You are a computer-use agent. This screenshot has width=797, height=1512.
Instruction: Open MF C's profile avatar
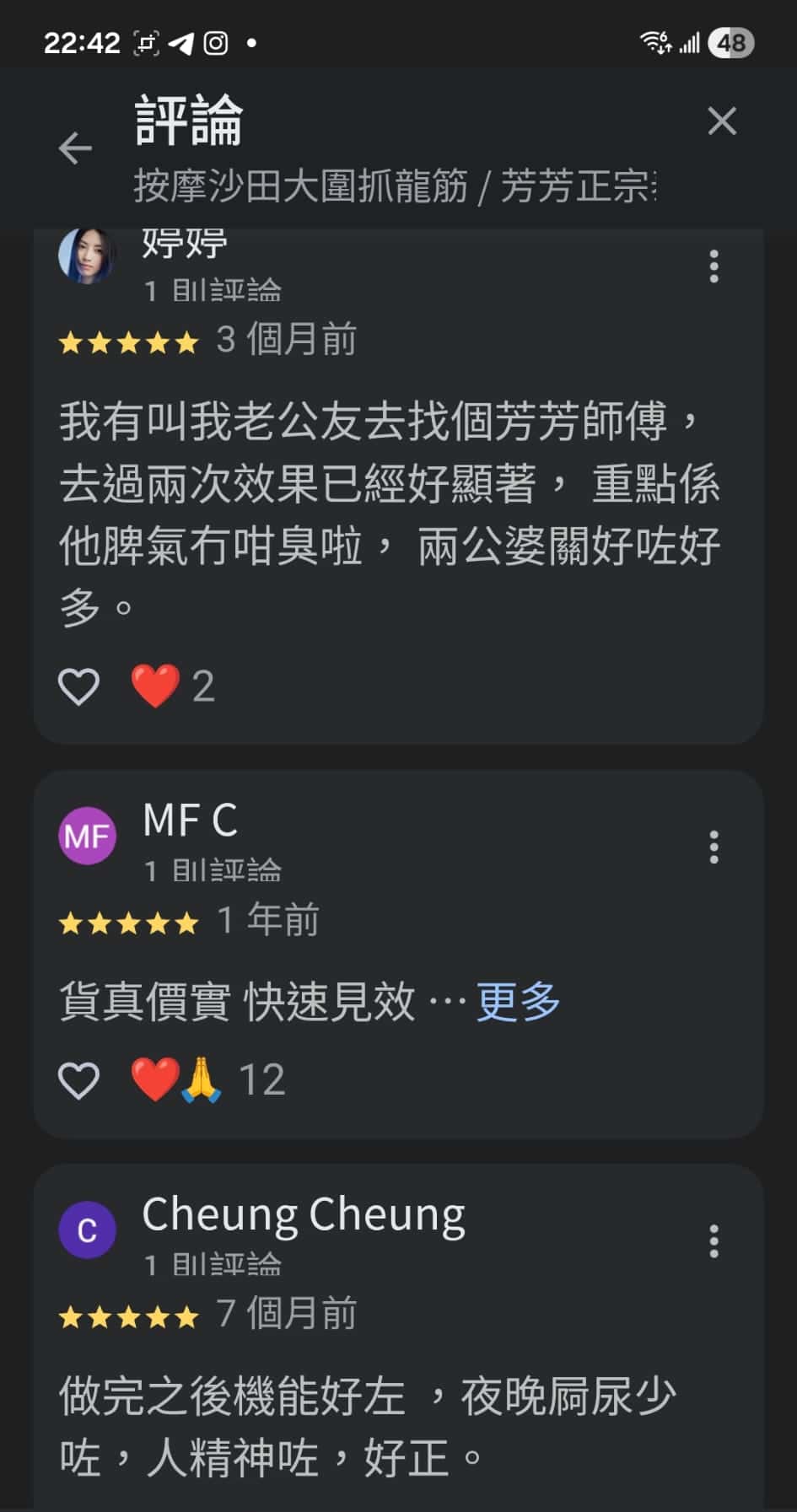87,836
